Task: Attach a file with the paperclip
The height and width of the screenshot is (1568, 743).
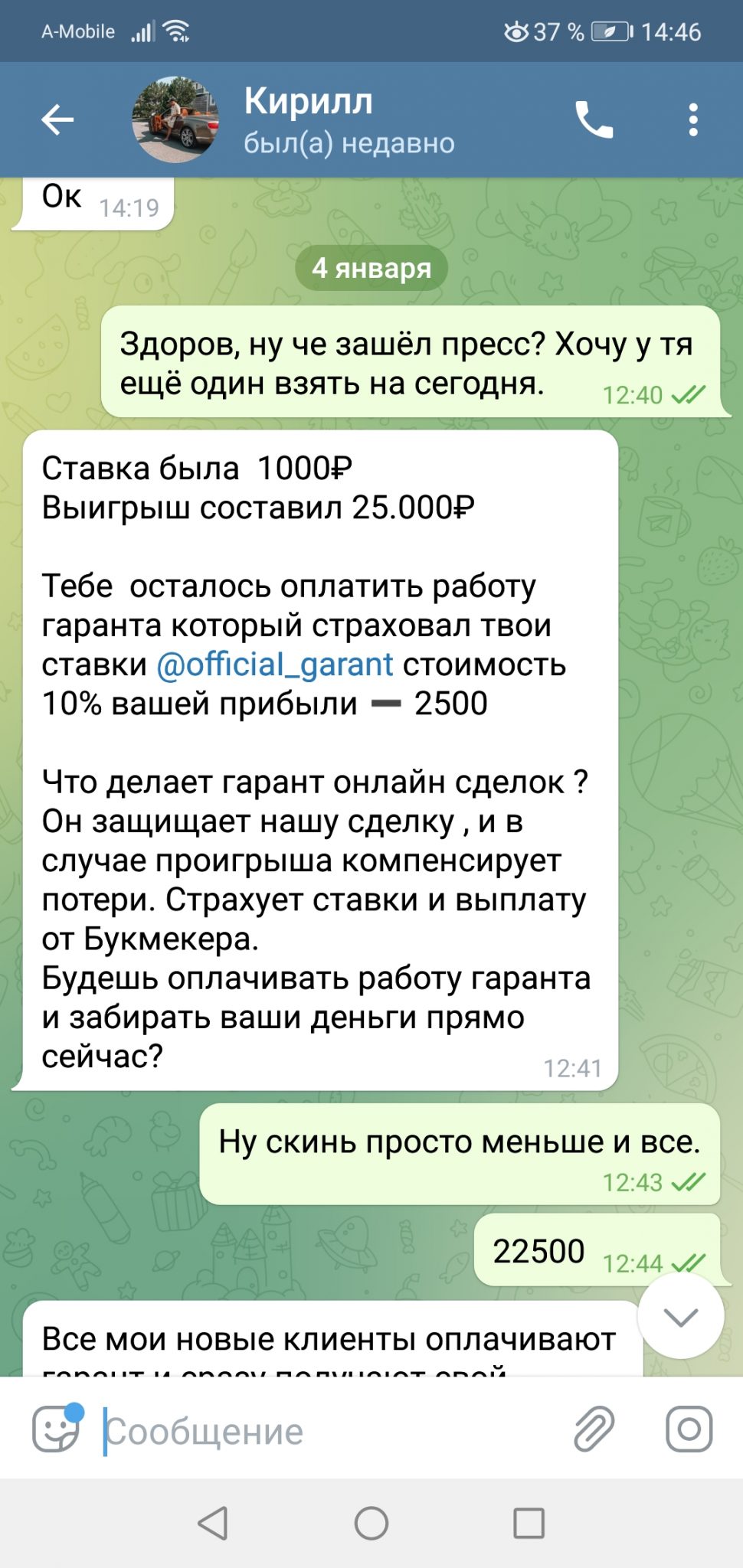Action: tap(594, 1429)
